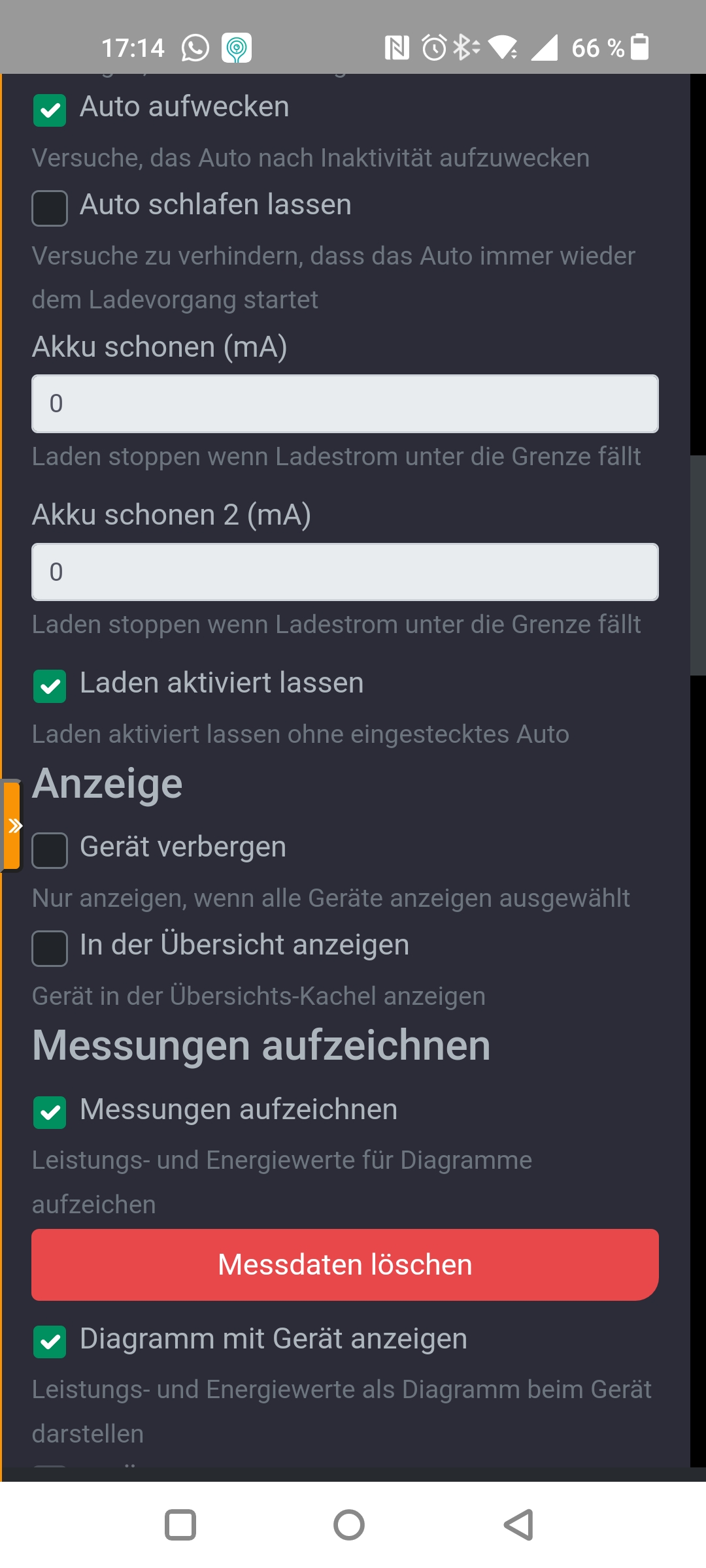
Task: Tap the red Messdaten löschen button
Action: [x=345, y=1265]
